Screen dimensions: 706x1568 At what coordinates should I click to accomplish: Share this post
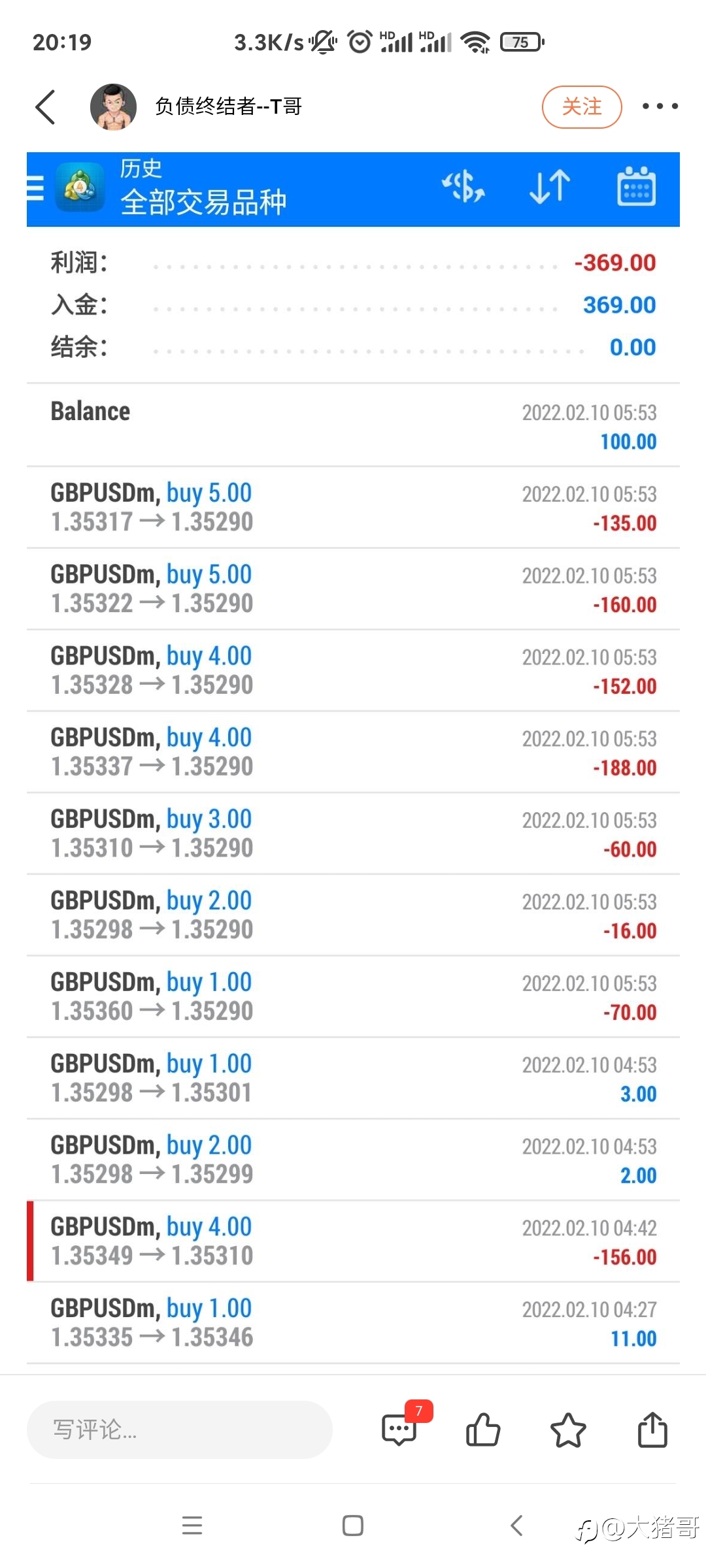652,1429
